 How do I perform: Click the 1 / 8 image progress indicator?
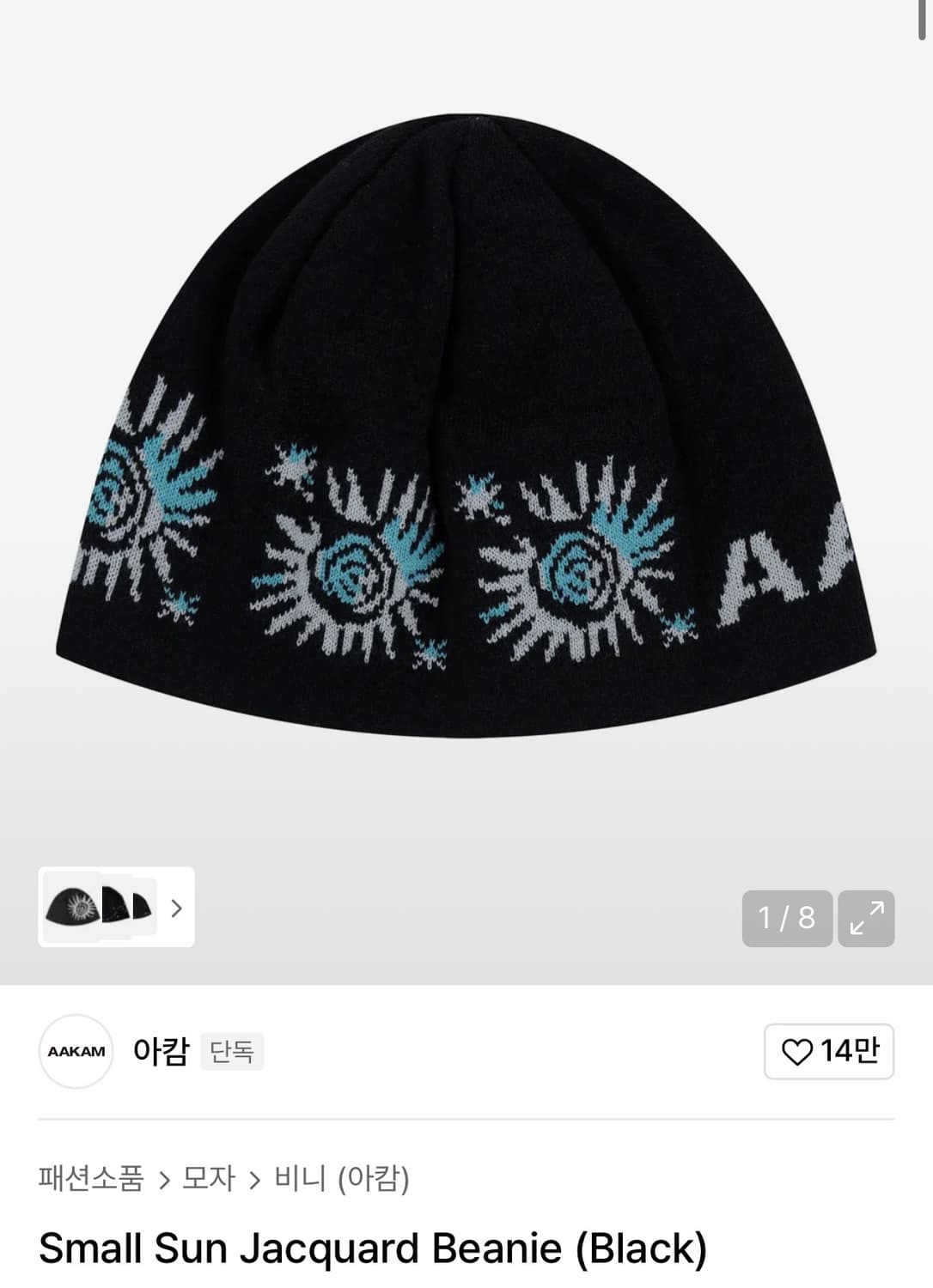tap(787, 919)
